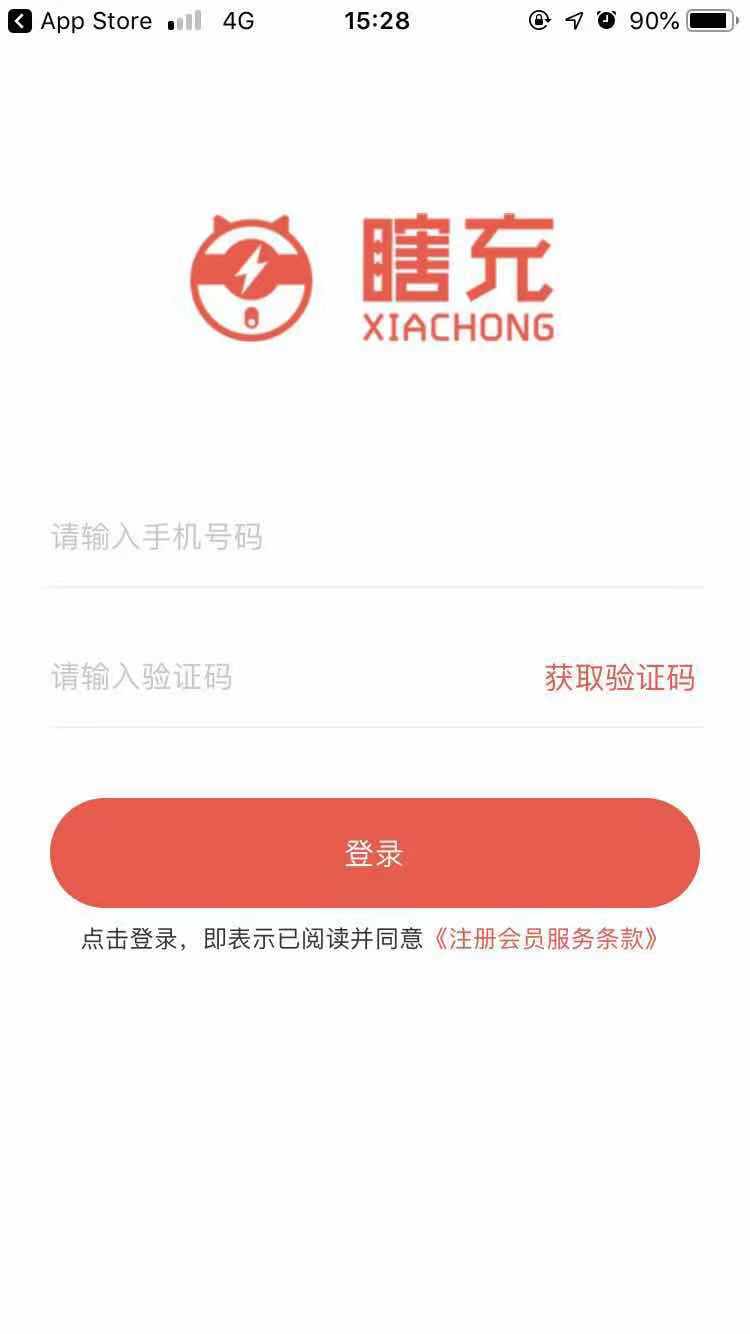750x1334 pixels.
Task: Tap the 登录 login button
Action: [375, 852]
